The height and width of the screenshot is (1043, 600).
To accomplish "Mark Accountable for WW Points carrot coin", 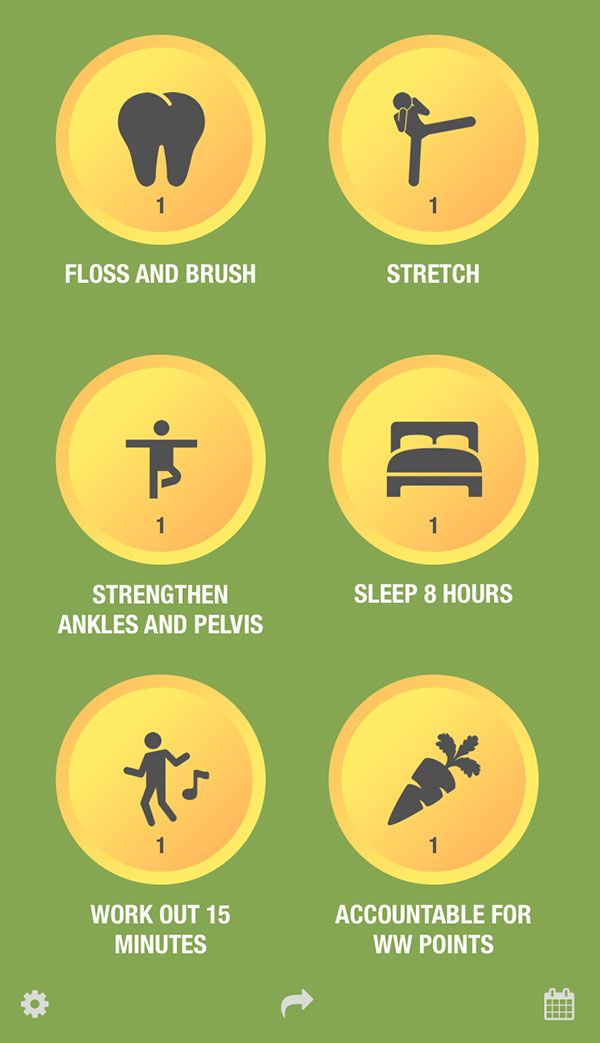I will pos(433,780).
